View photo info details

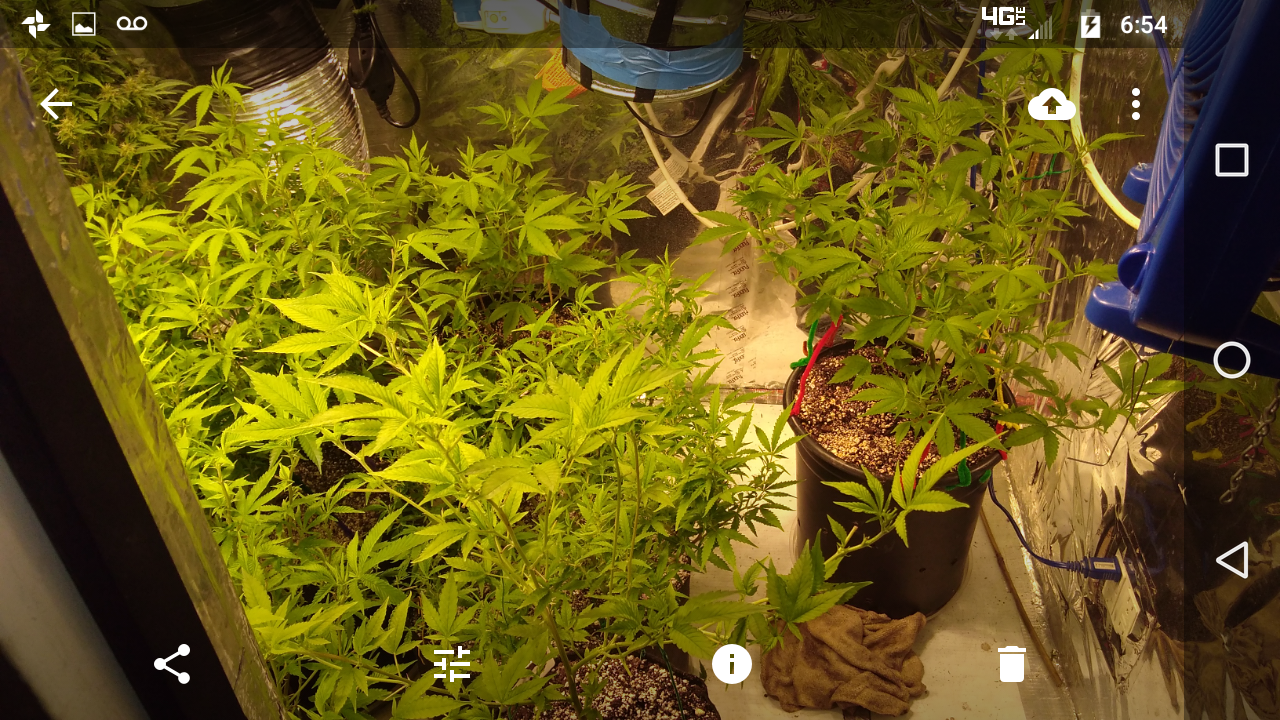pos(732,664)
